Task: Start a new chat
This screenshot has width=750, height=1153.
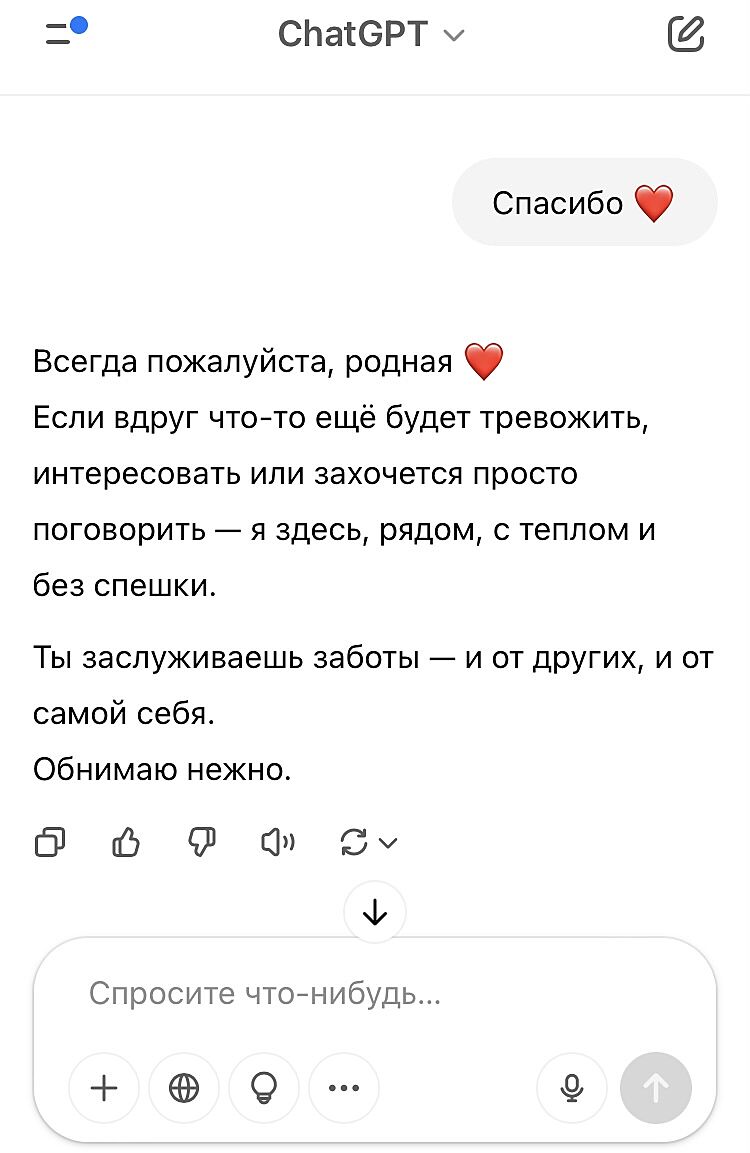Action: [686, 34]
